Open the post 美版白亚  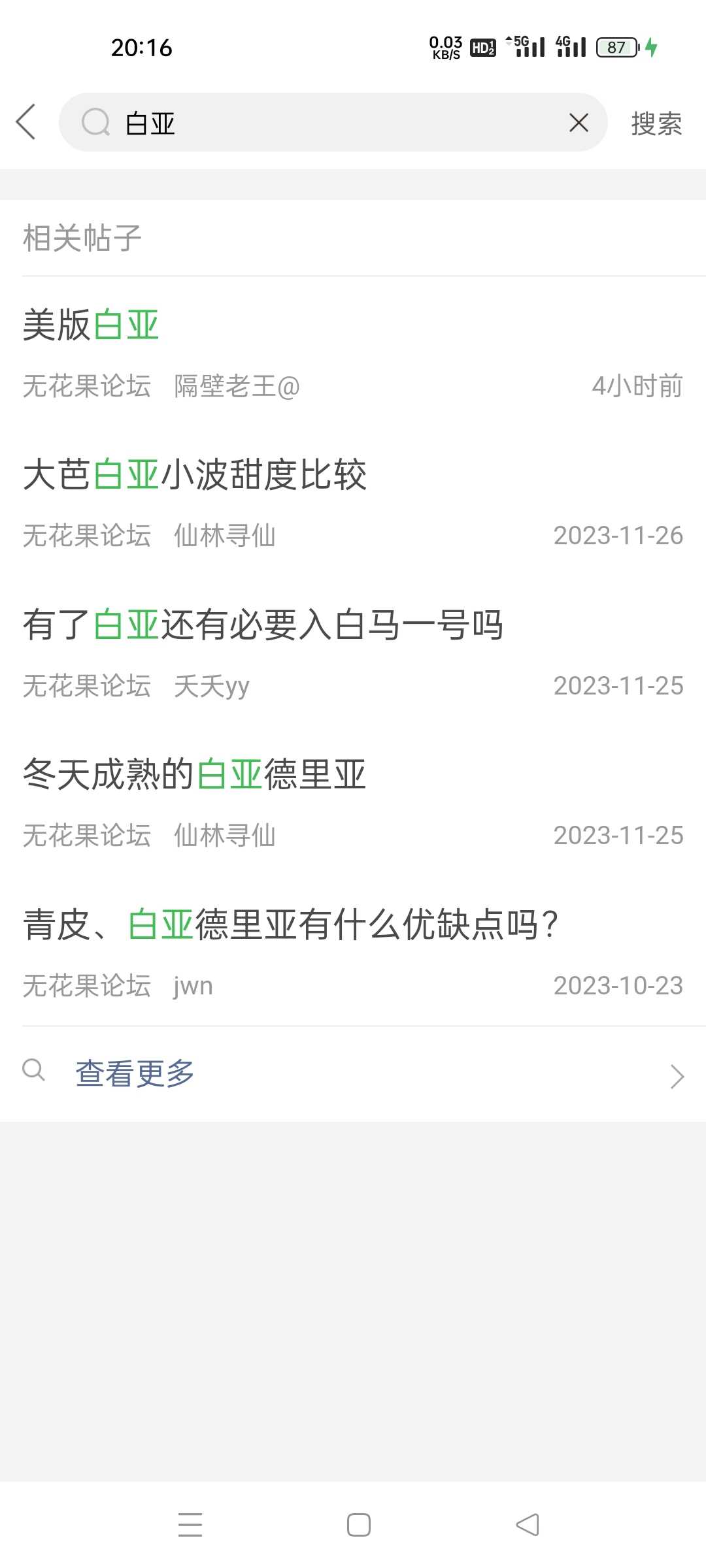point(353,353)
